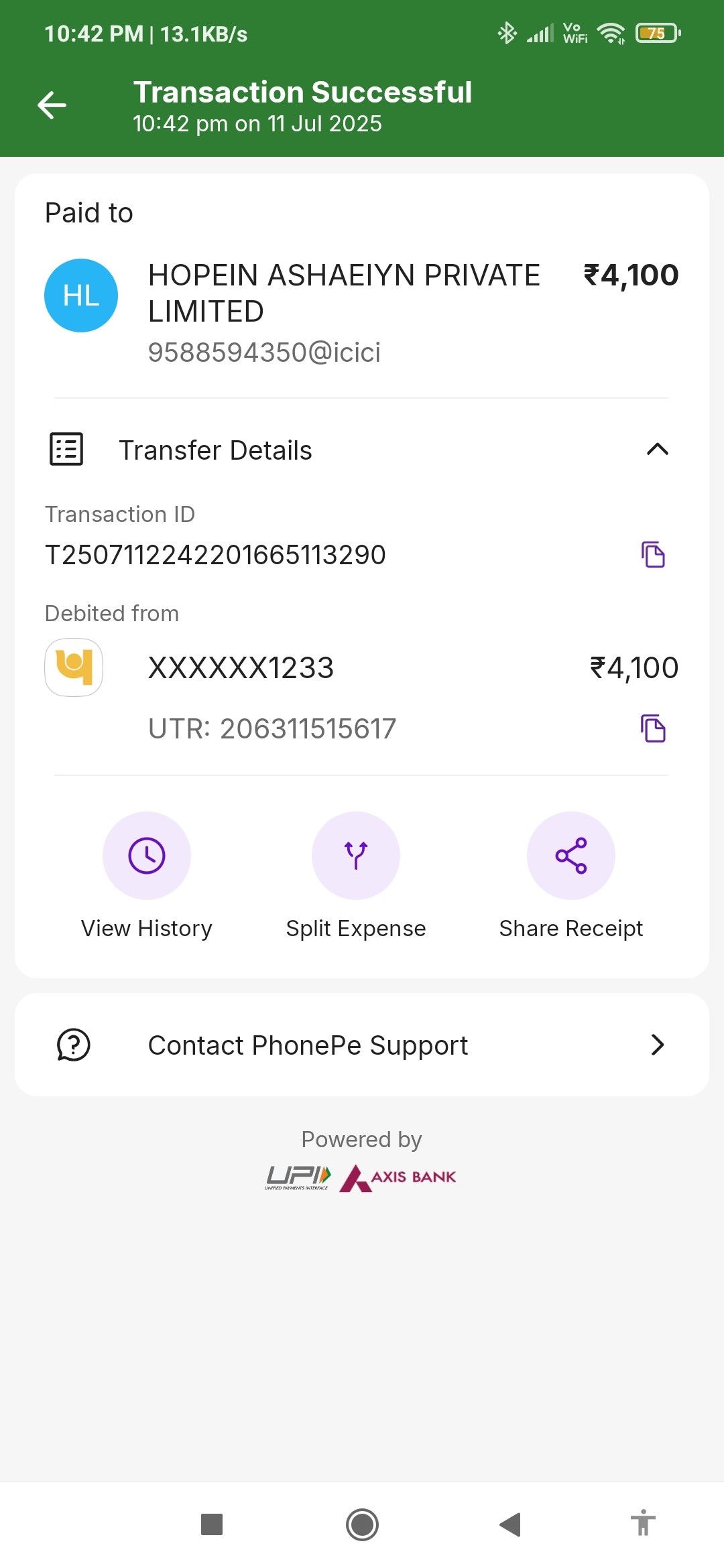The image size is (724, 1568).
Task: Copy the Transaction ID
Action: [x=653, y=554]
